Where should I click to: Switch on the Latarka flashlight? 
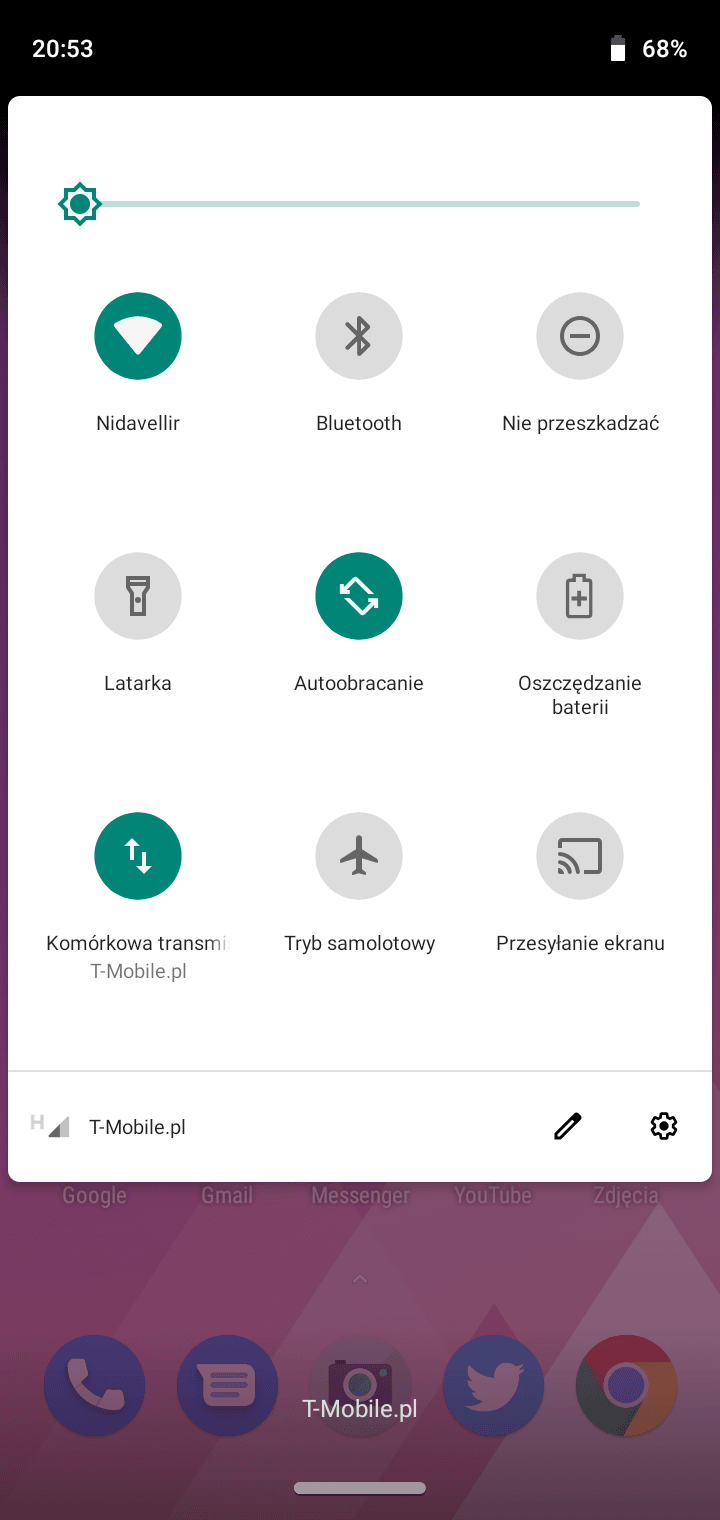pos(138,596)
